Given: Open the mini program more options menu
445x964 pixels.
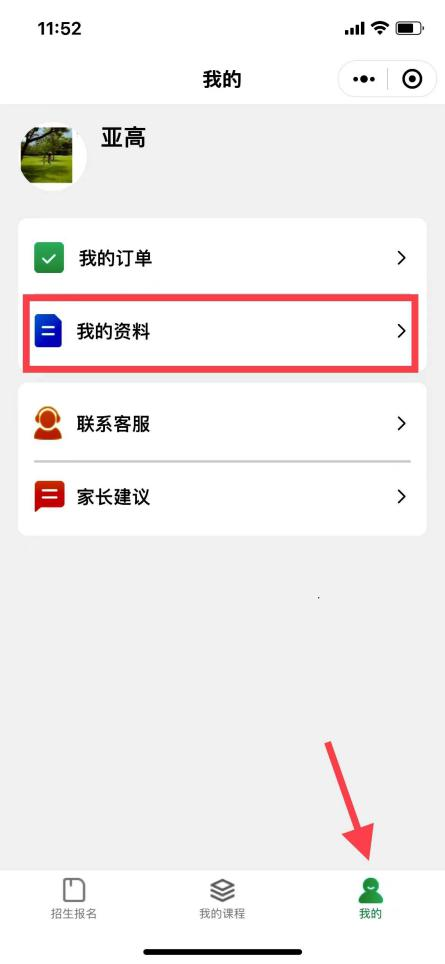Looking at the screenshot, I should (363, 79).
